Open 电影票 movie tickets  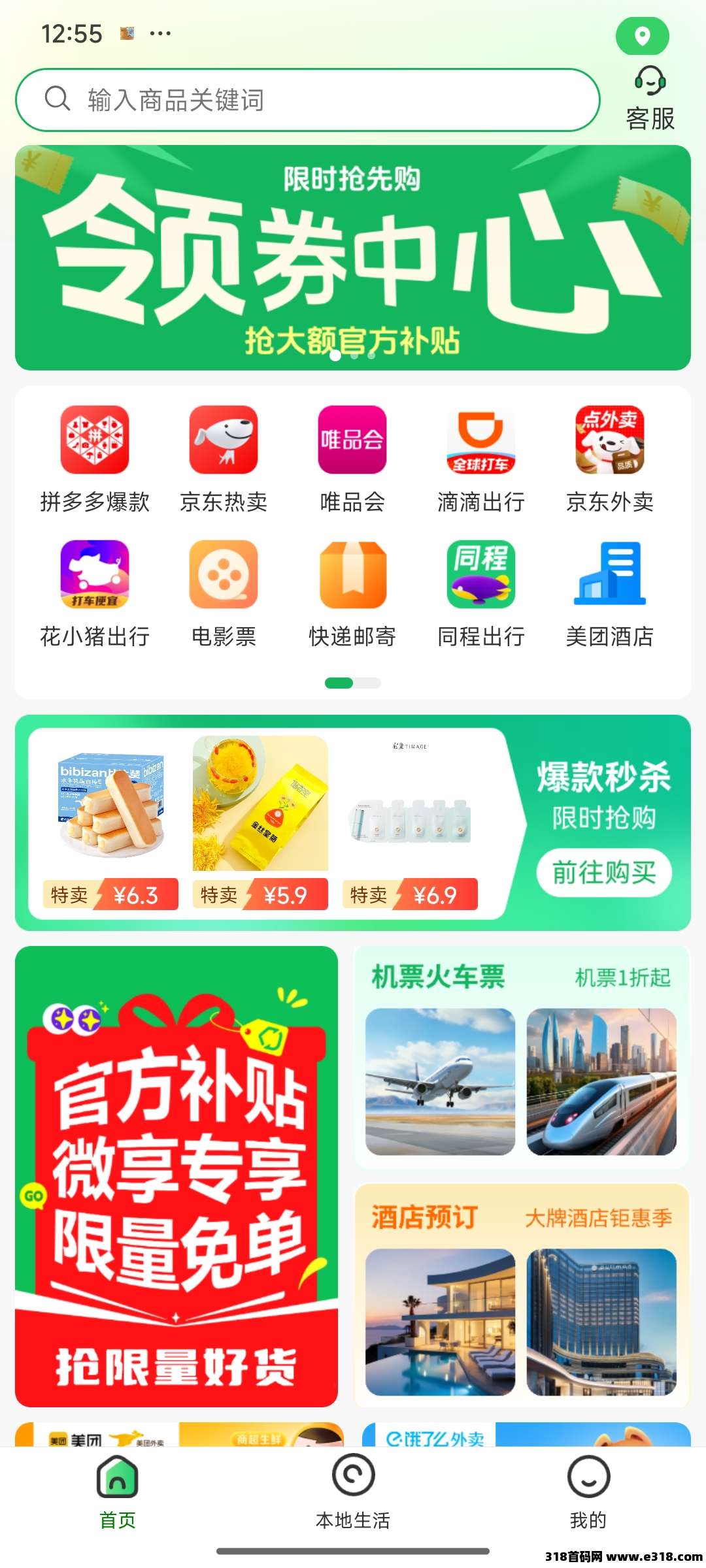tap(224, 593)
